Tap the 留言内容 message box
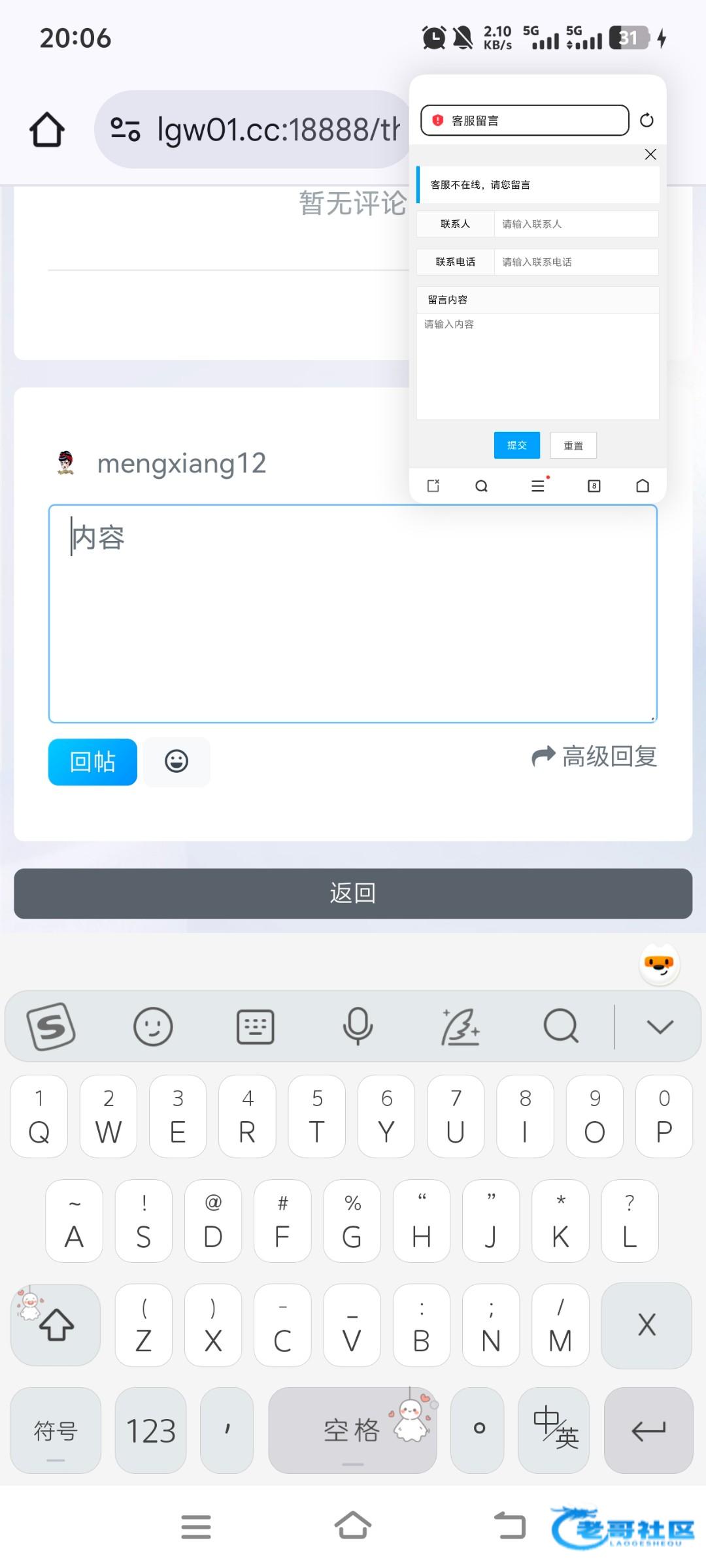This screenshot has height=1568, width=706. [537, 366]
